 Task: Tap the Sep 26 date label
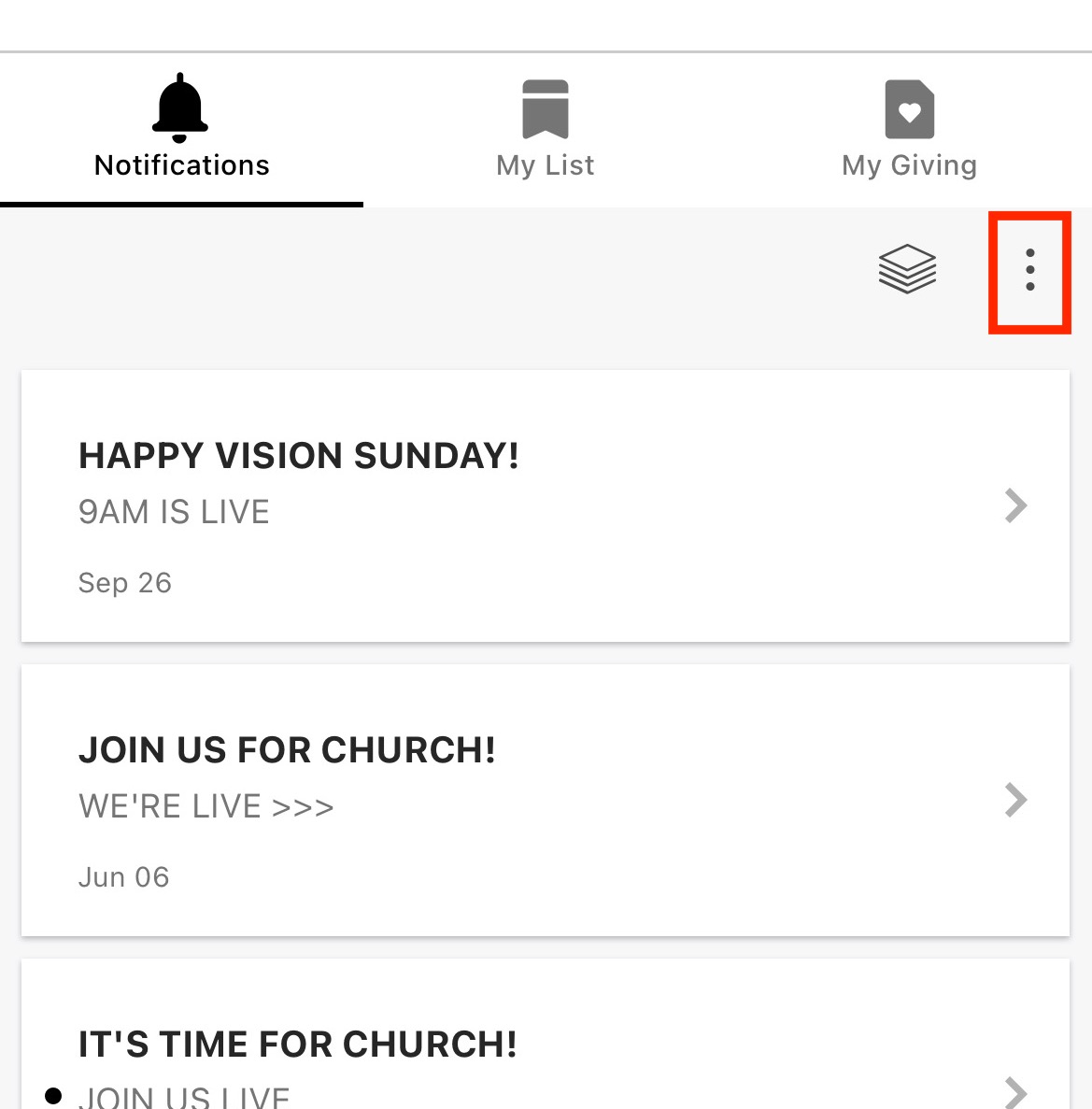click(x=124, y=582)
